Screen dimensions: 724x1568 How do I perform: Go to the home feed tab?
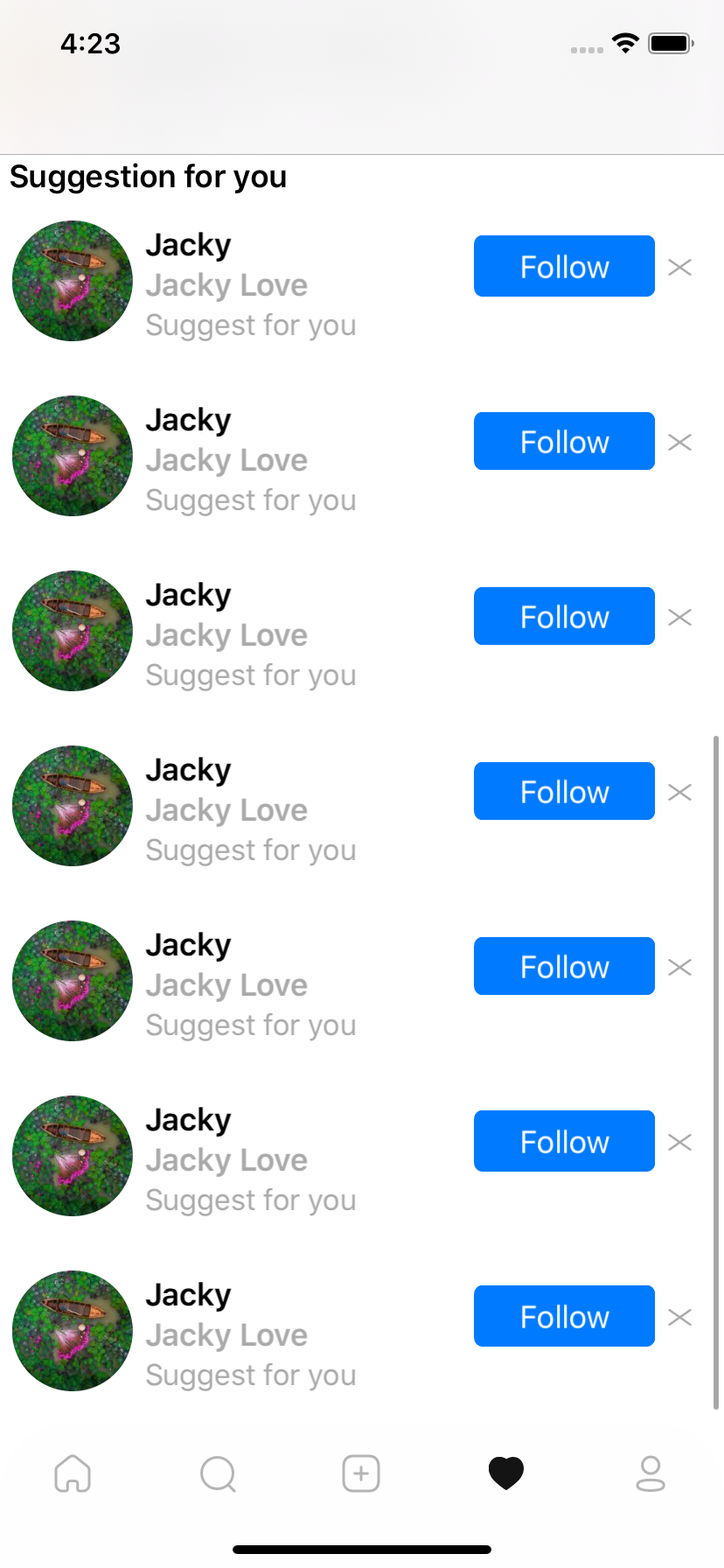(73, 1473)
